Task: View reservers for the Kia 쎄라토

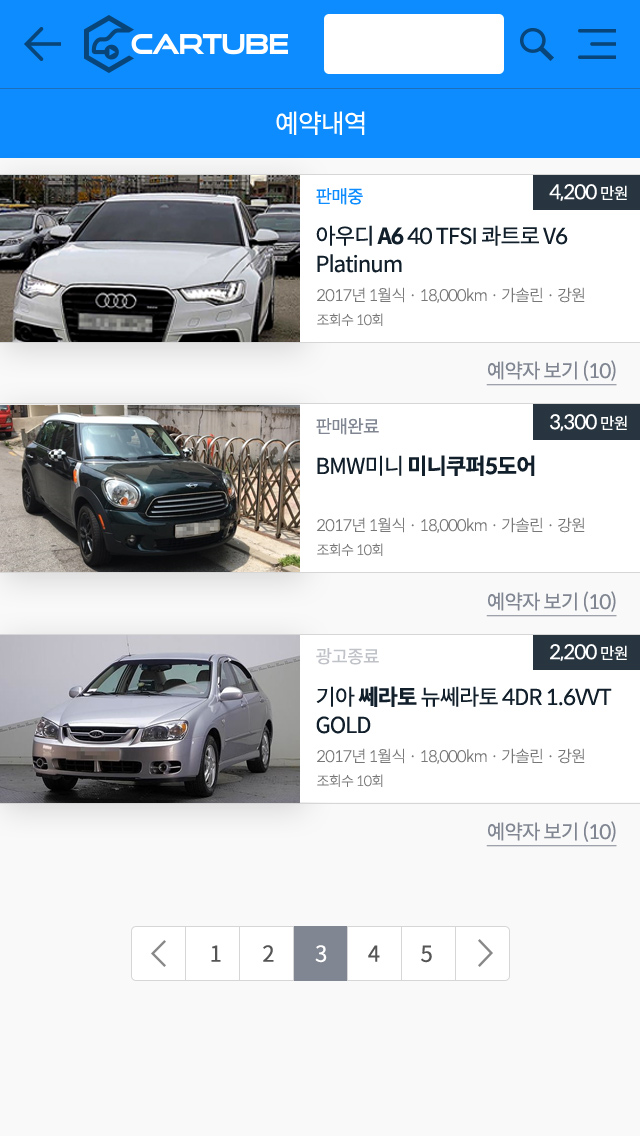Action: (552, 831)
